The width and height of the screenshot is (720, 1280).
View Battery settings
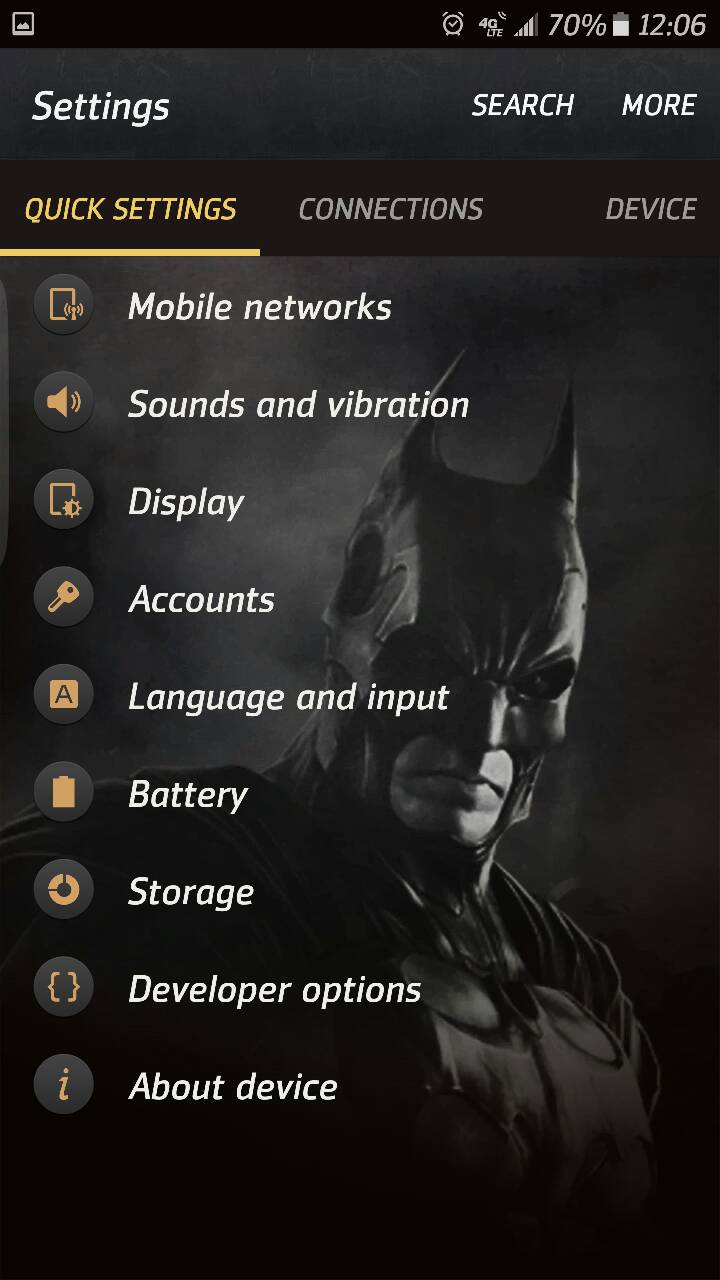click(x=188, y=794)
